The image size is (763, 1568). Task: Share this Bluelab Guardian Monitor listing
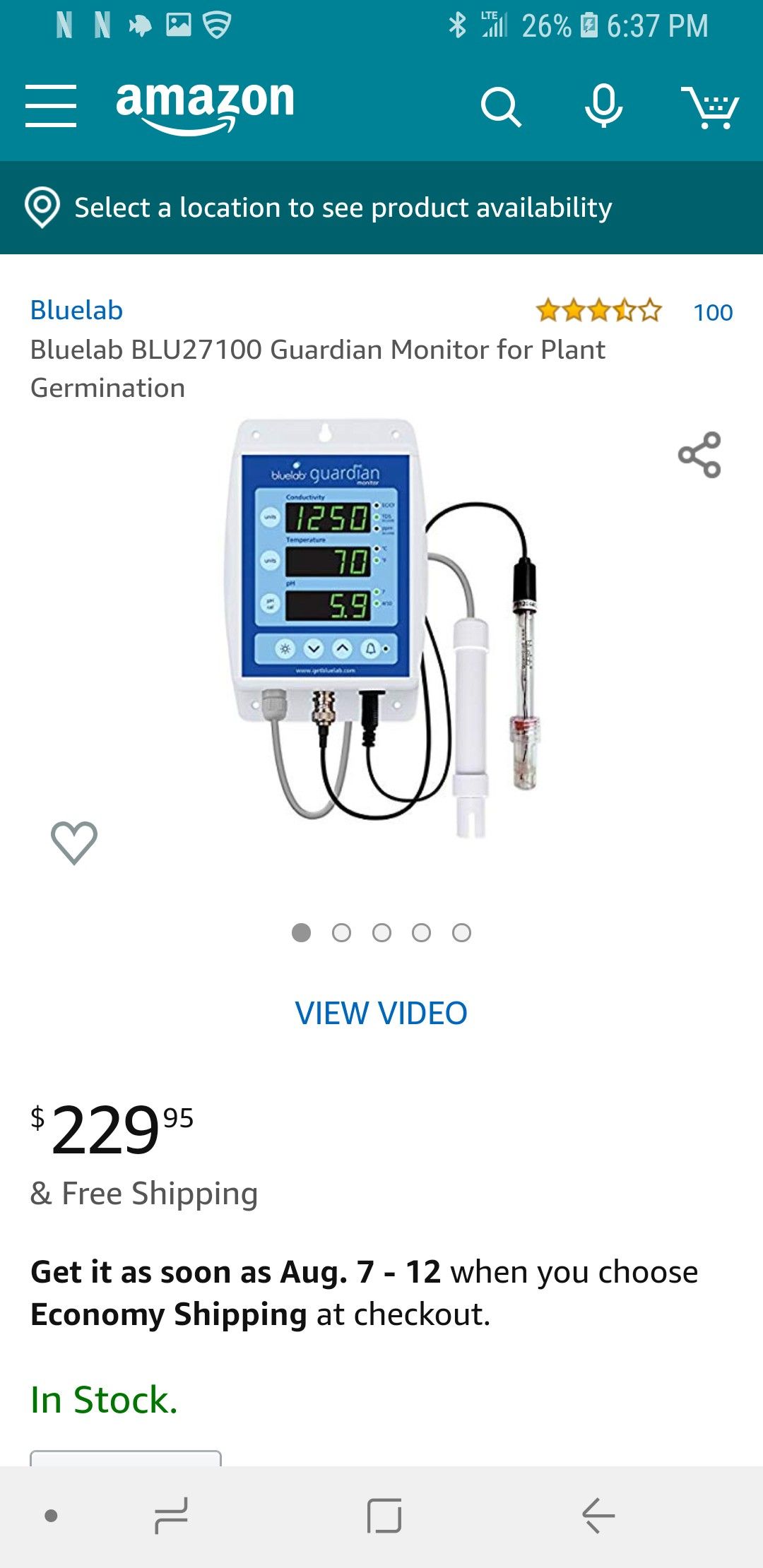(699, 455)
